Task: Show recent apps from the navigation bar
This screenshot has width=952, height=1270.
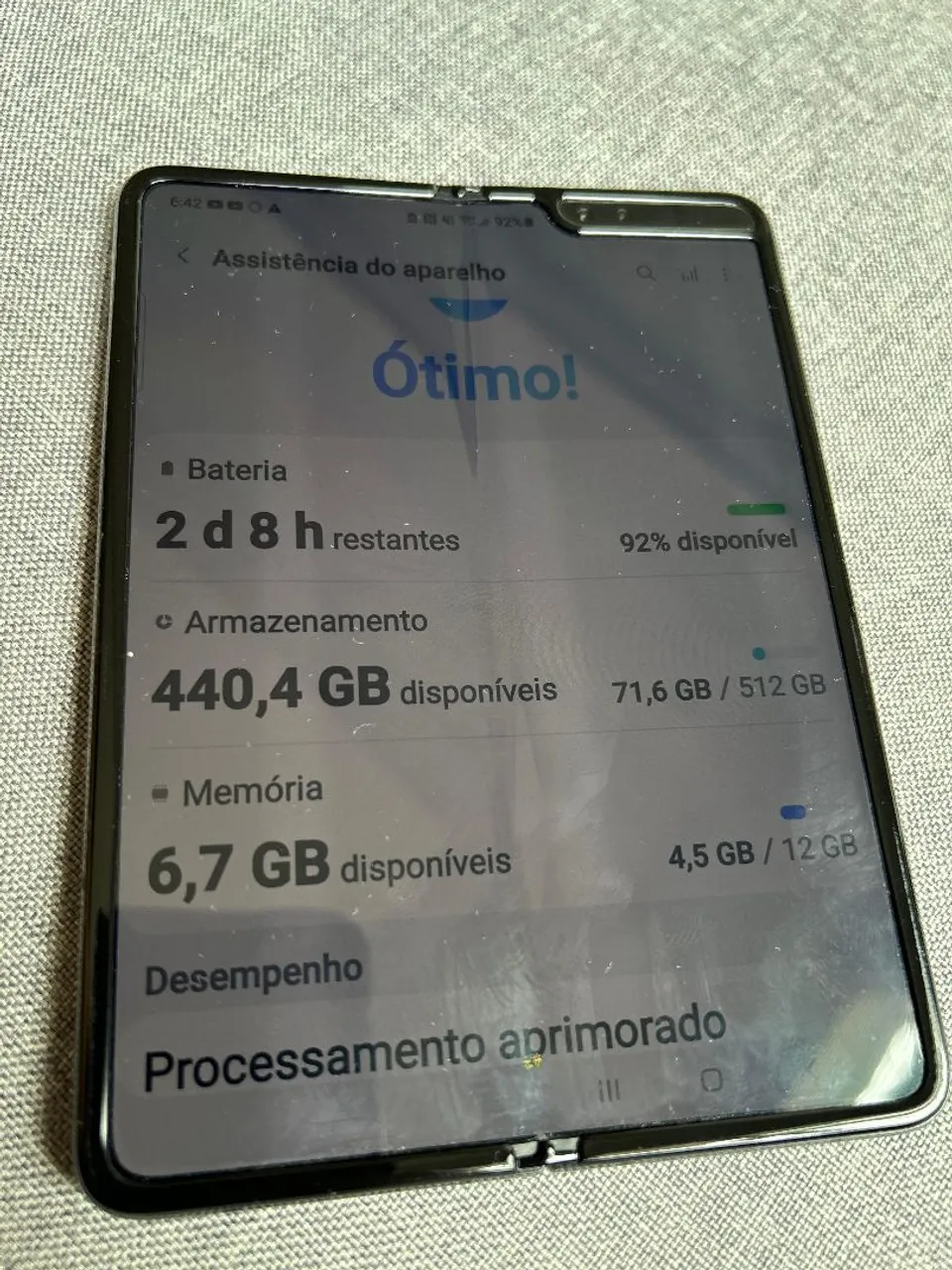Action: [611, 1088]
